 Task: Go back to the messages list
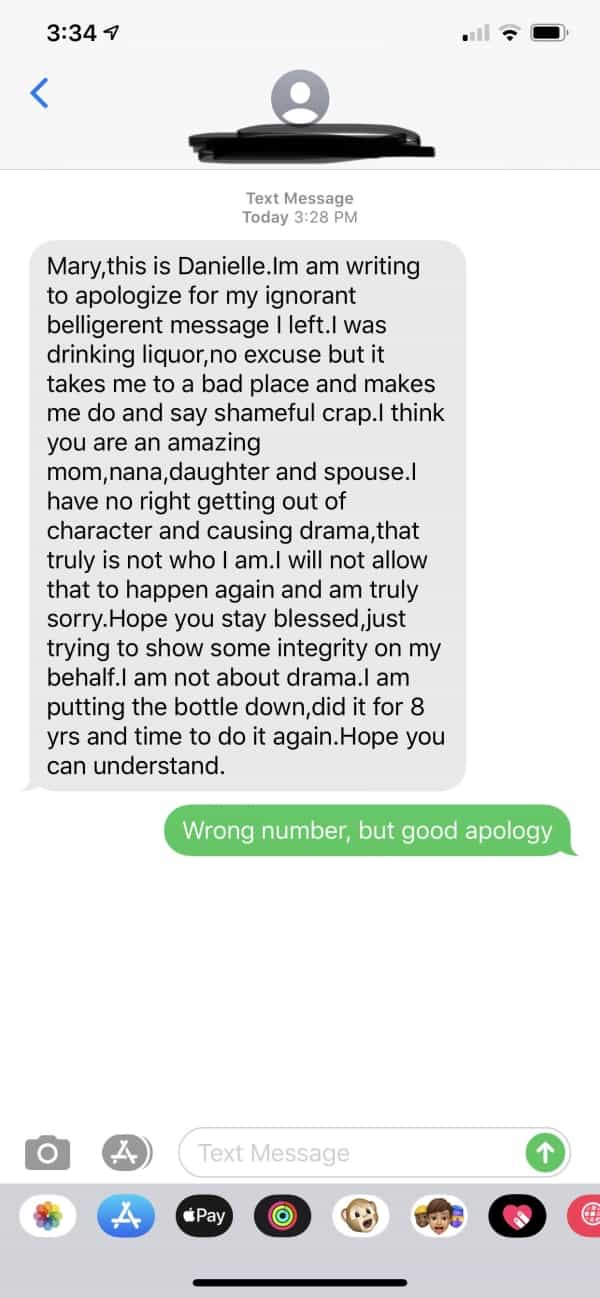39,93
